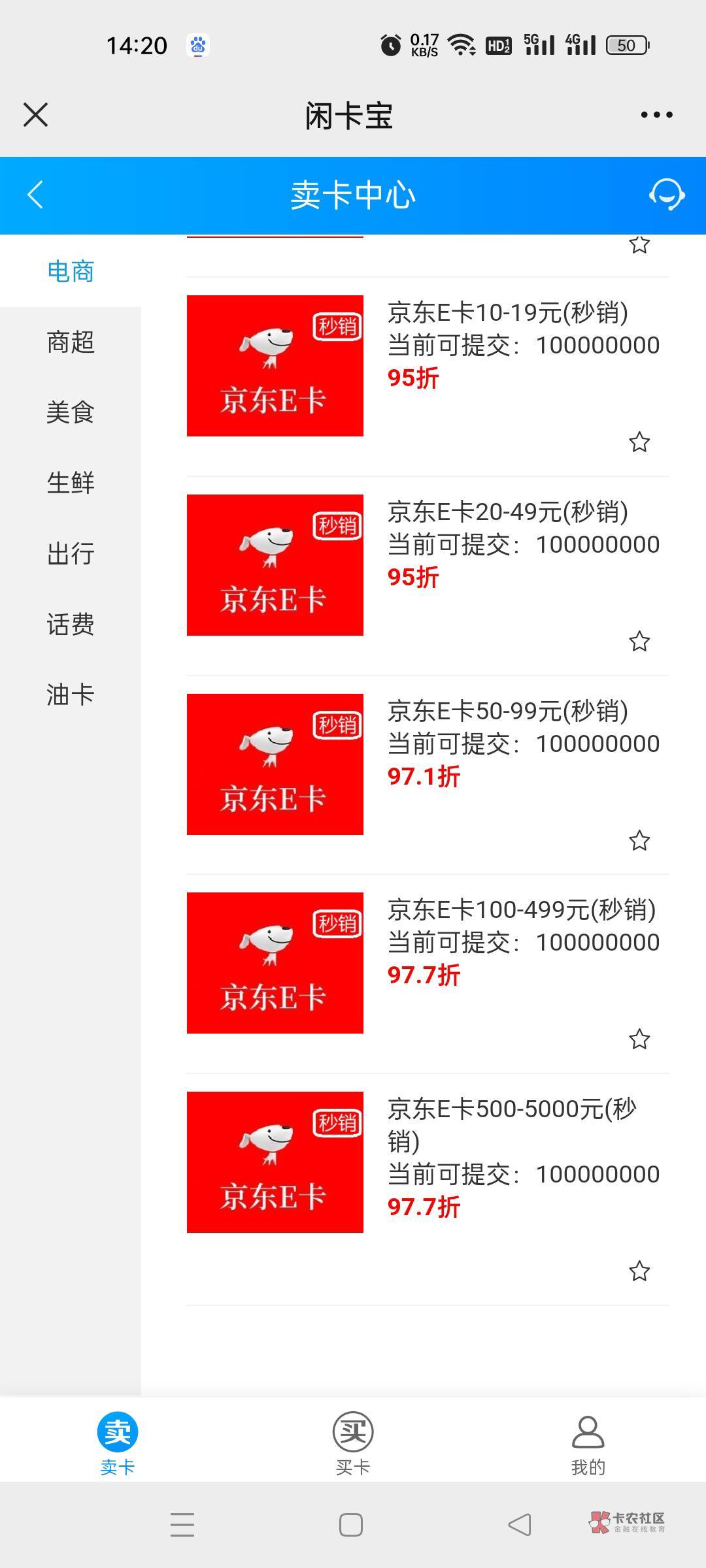Select the 电商 category
The height and width of the screenshot is (1568, 706).
coord(71,271)
